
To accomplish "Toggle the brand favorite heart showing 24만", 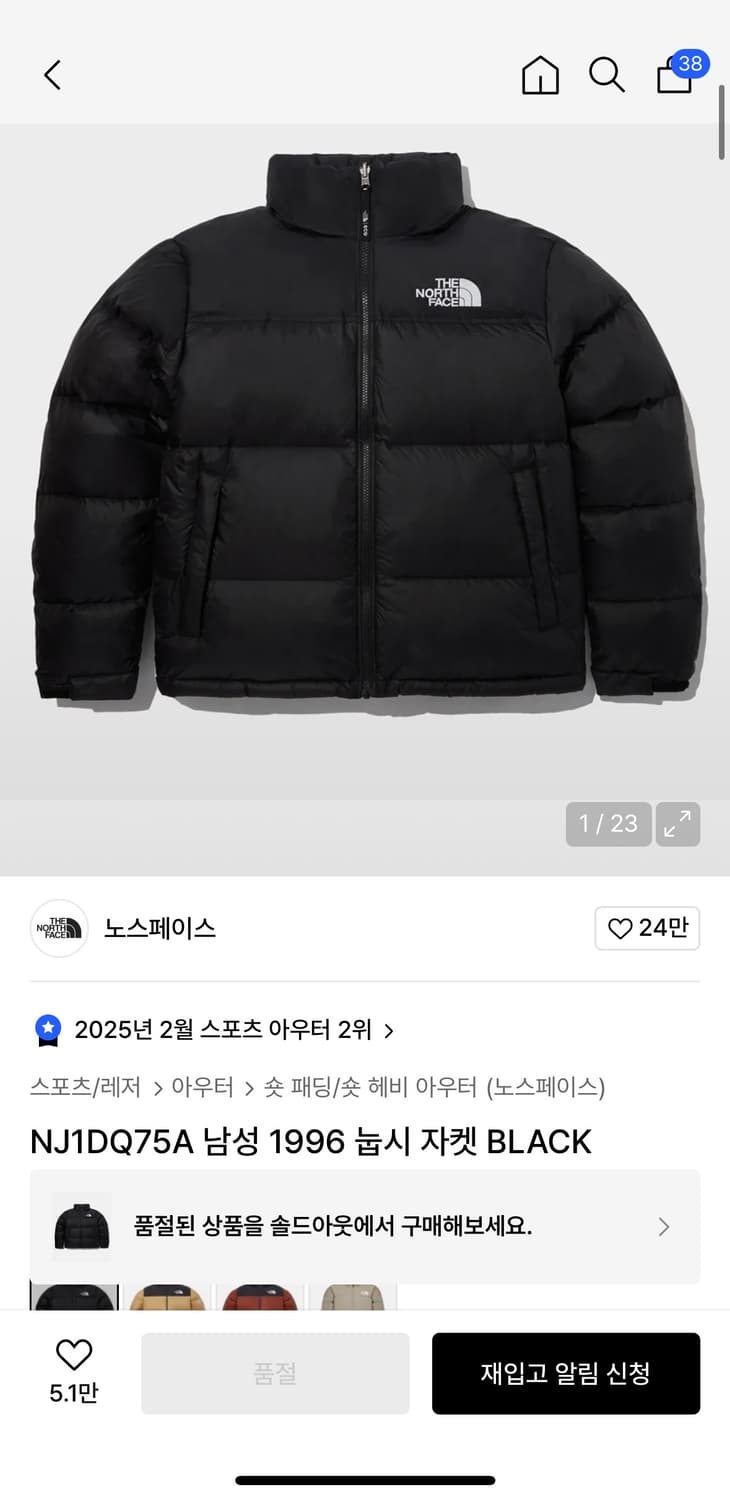I will (x=647, y=929).
